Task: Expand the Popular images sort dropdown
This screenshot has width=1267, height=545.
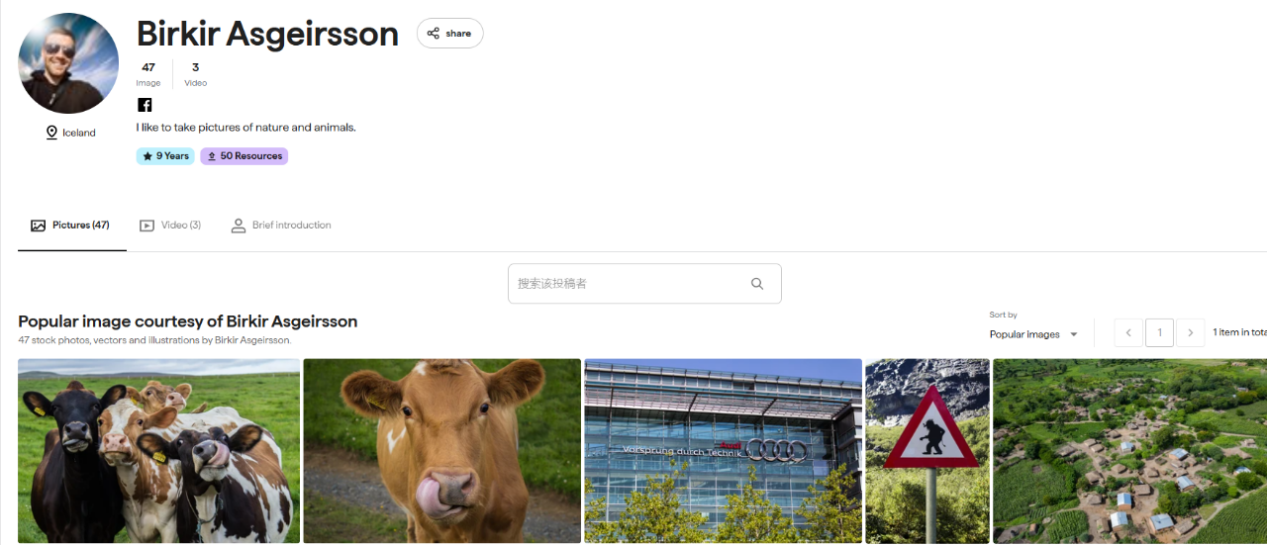Action: [x=1034, y=334]
